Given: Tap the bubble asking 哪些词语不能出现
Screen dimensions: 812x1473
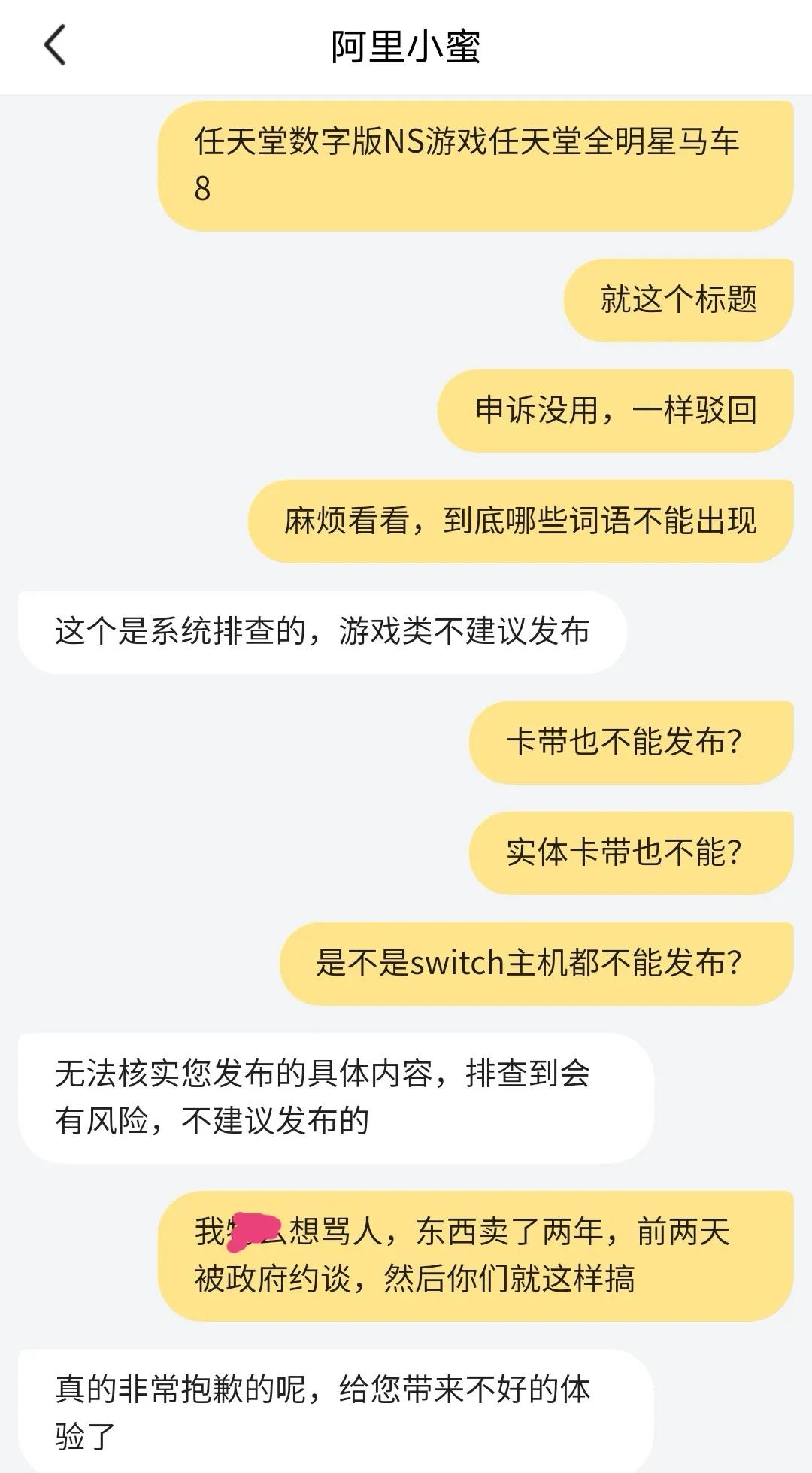Looking at the screenshot, I should click(x=519, y=521).
